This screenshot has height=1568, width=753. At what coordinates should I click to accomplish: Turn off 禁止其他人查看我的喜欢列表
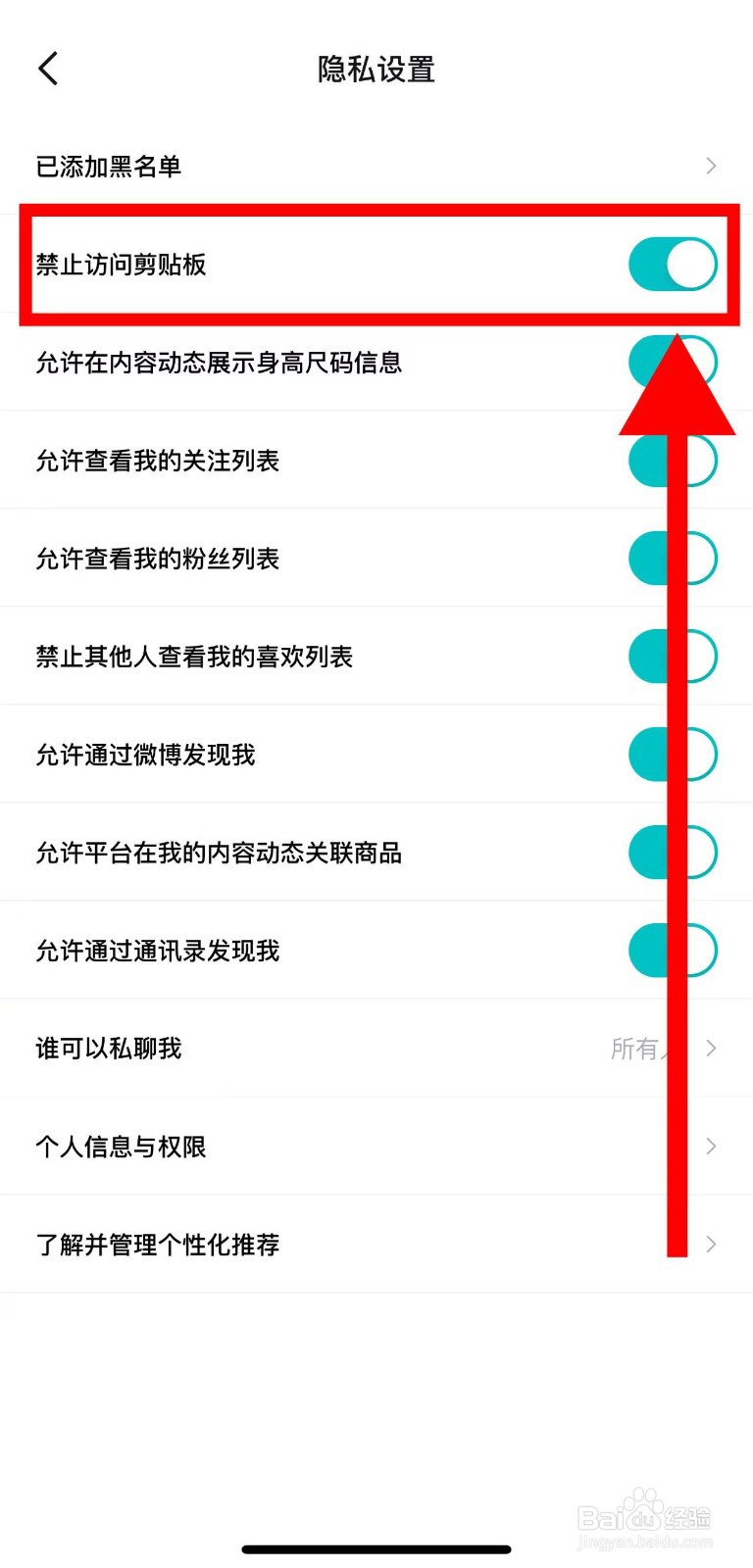[672, 656]
